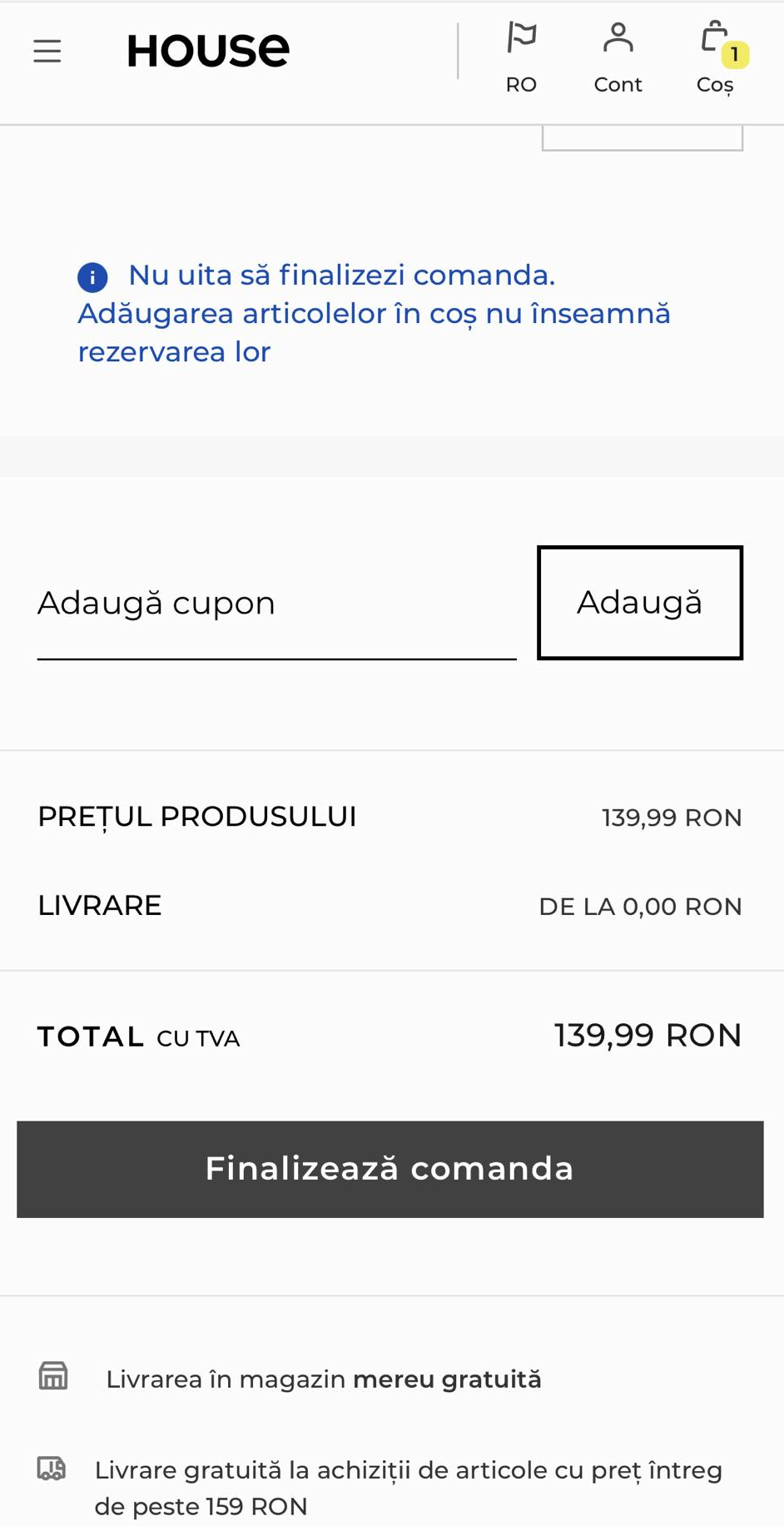Image resolution: width=784 pixels, height=1526 pixels.
Task: Open the hamburger menu
Action: coord(47,51)
